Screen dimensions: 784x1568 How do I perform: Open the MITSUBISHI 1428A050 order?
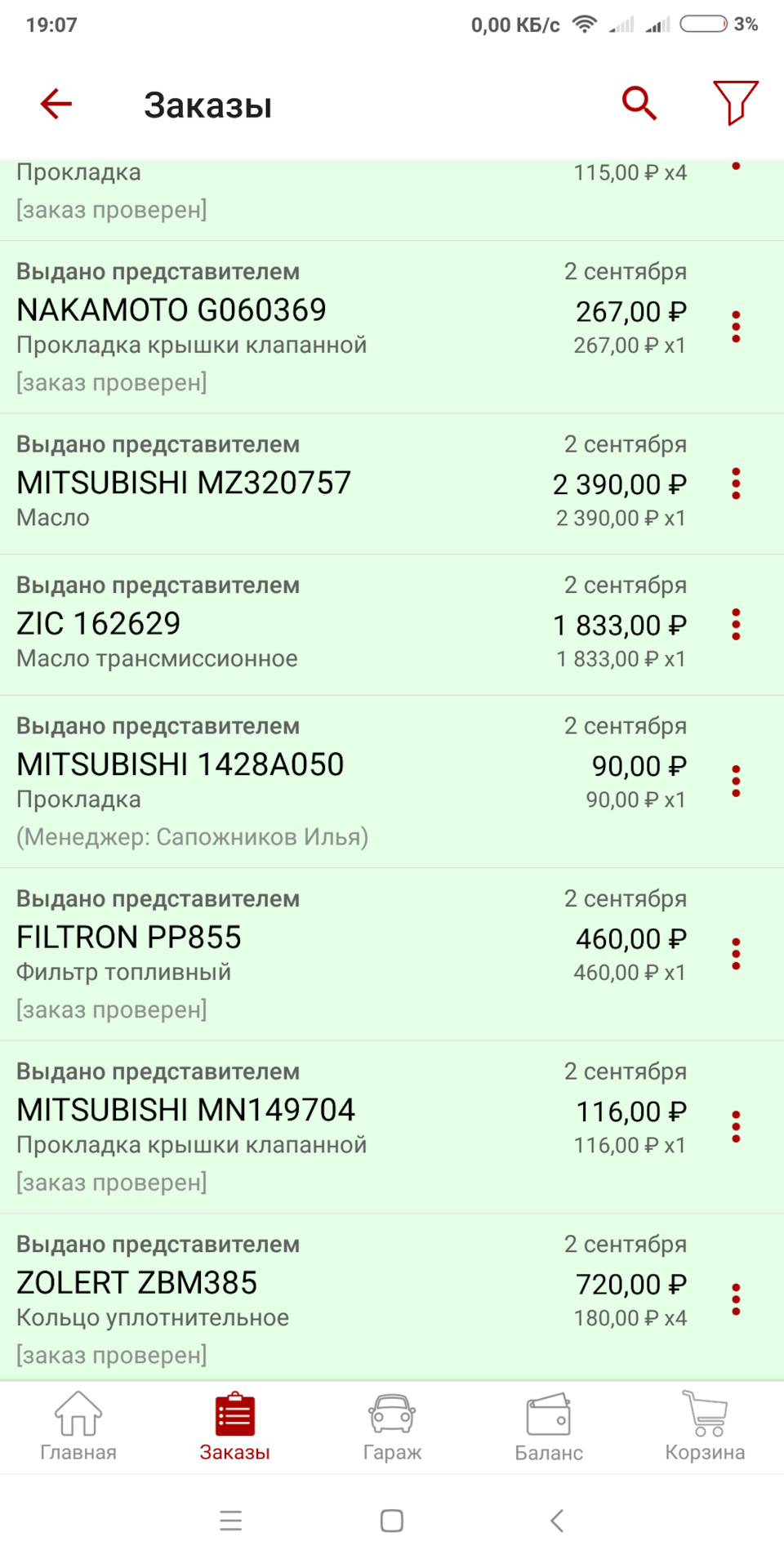tap(327, 776)
